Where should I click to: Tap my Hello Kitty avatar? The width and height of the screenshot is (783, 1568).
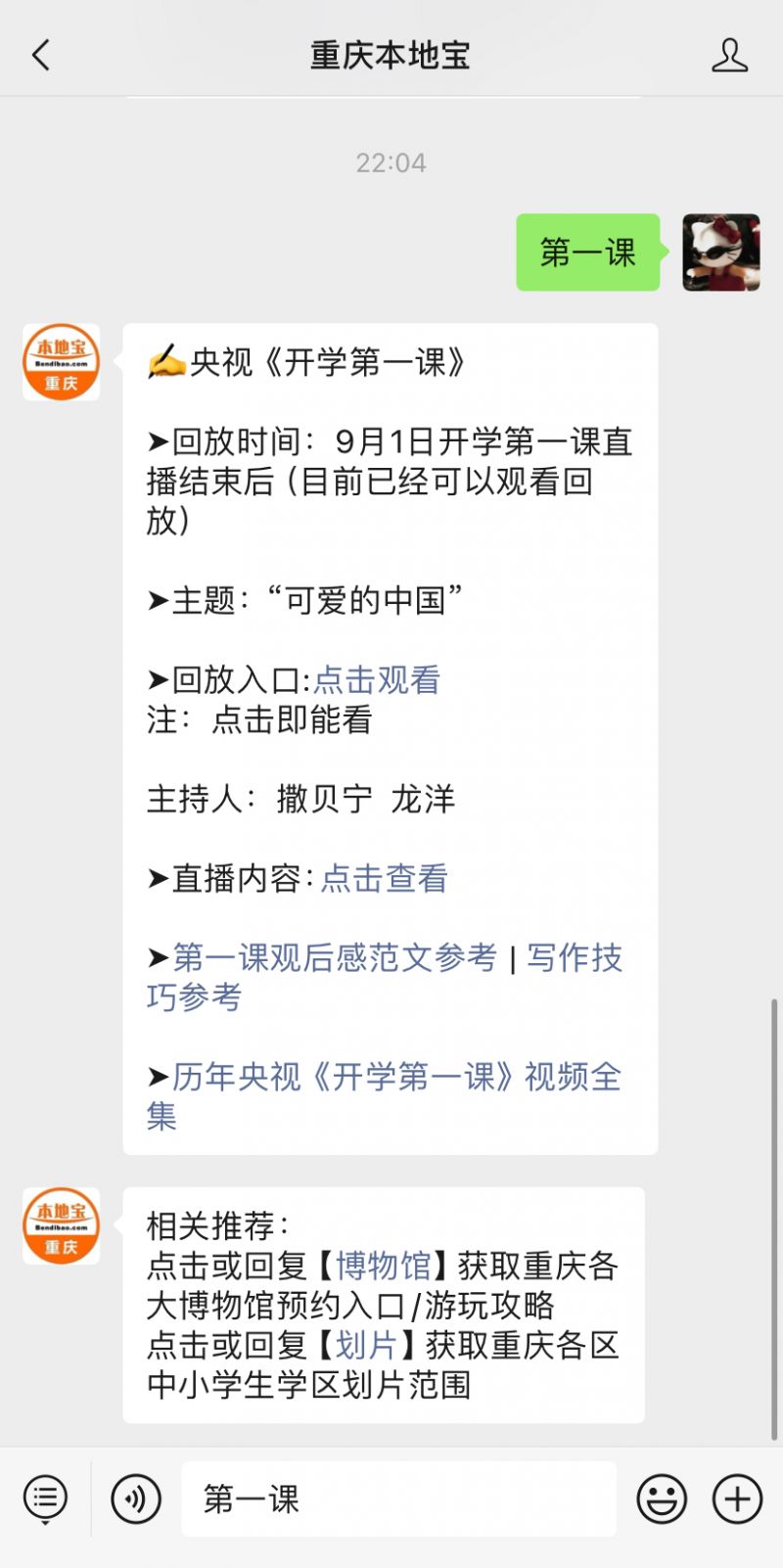tap(720, 253)
